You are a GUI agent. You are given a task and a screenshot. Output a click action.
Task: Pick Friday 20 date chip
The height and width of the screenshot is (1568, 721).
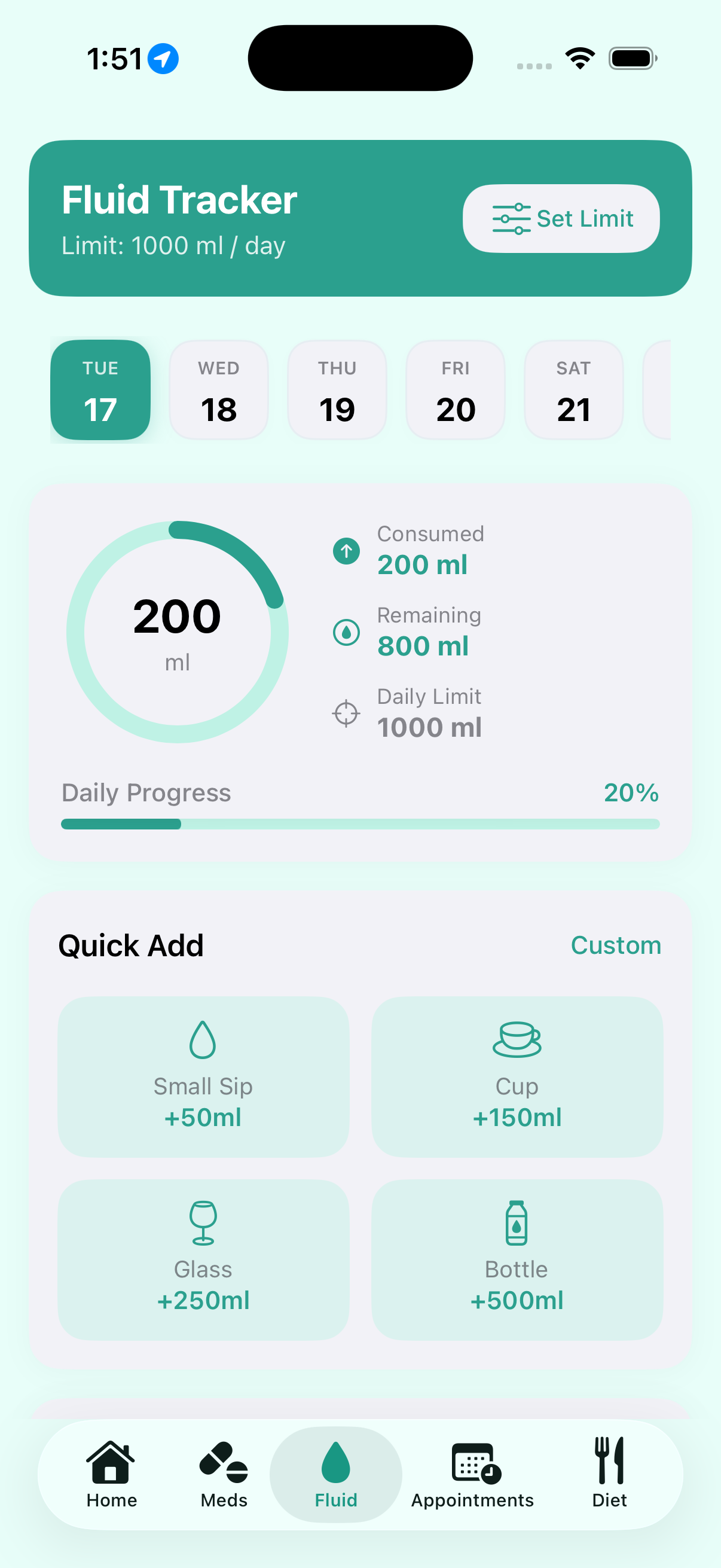[455, 390]
